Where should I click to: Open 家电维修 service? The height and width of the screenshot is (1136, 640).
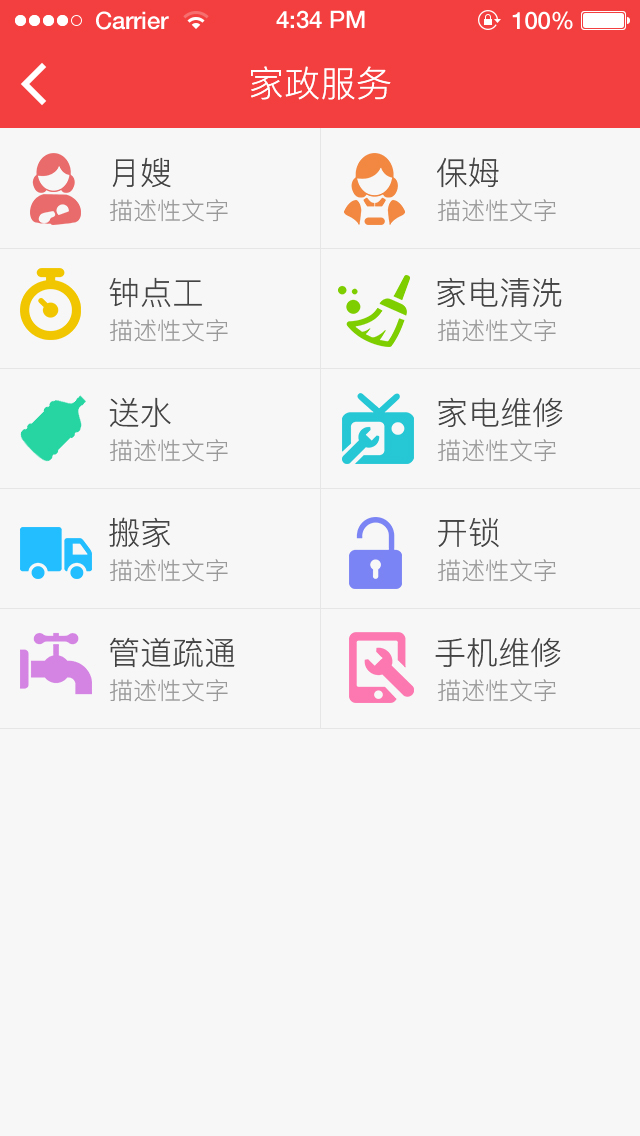[480, 428]
